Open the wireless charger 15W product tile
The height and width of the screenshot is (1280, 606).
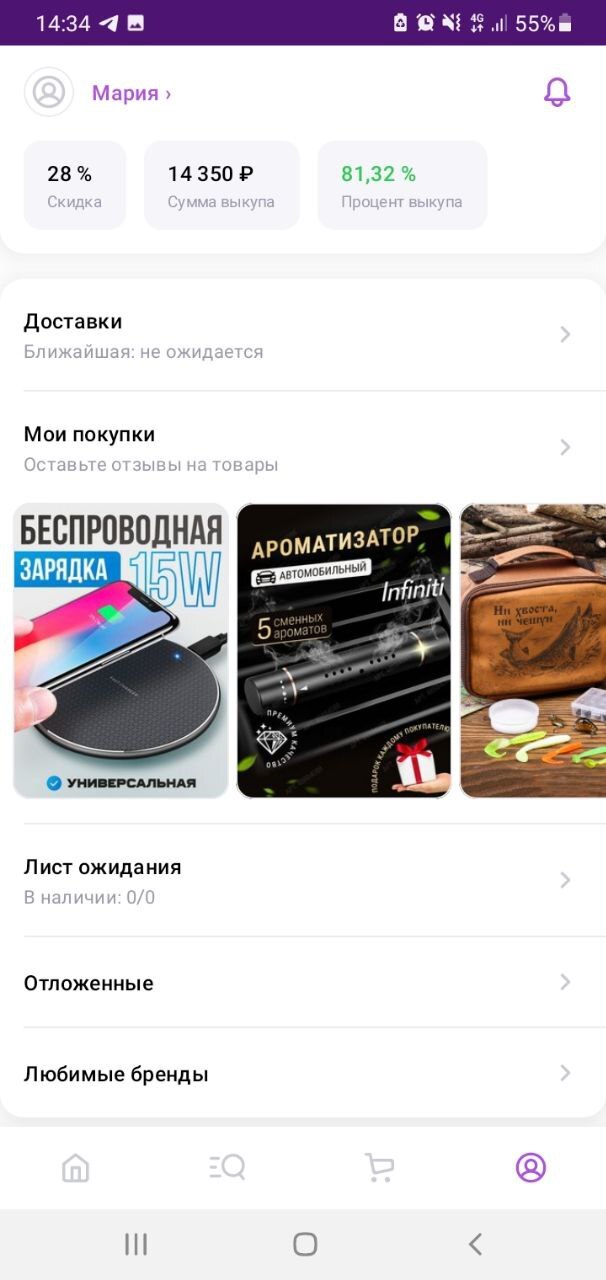(121, 650)
